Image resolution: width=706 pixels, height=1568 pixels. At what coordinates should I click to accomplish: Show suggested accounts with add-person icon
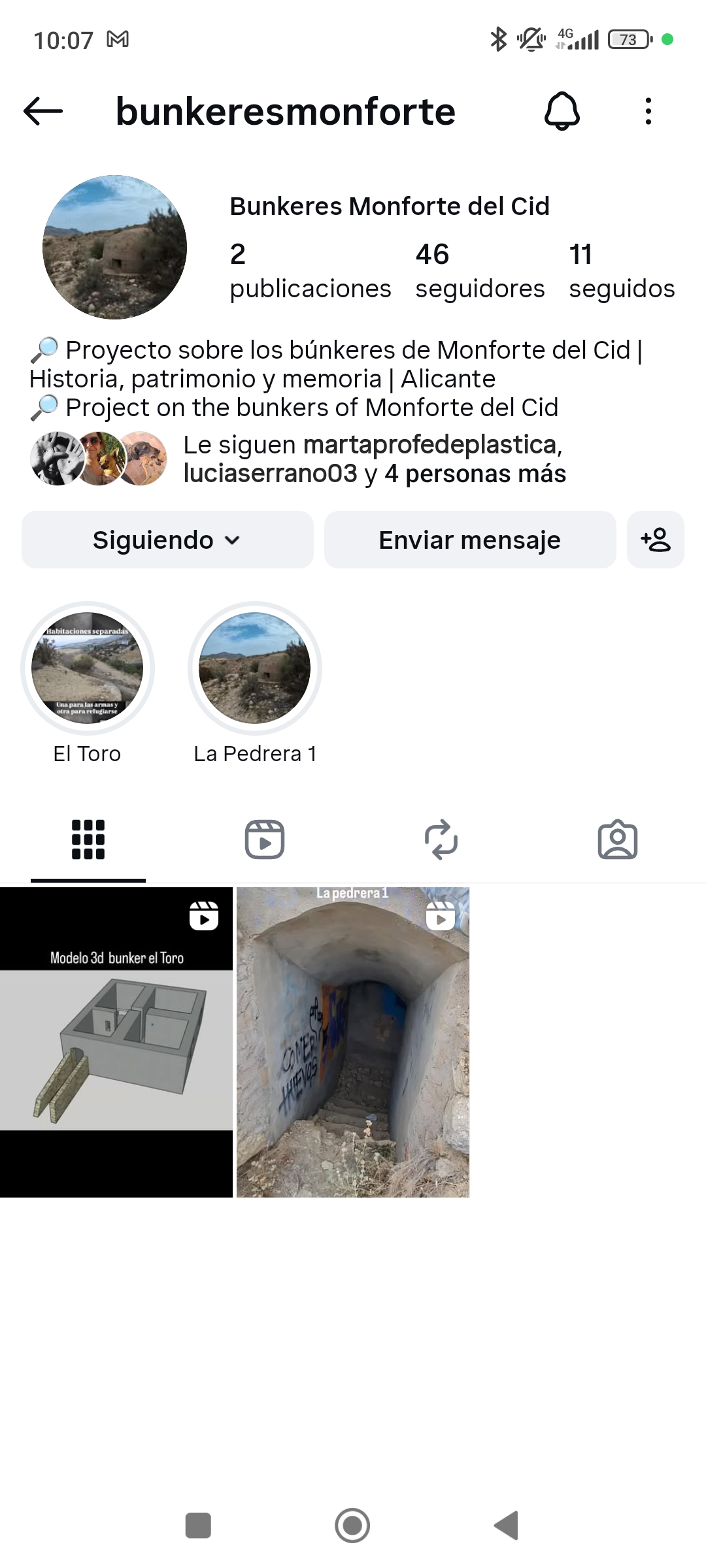655,540
